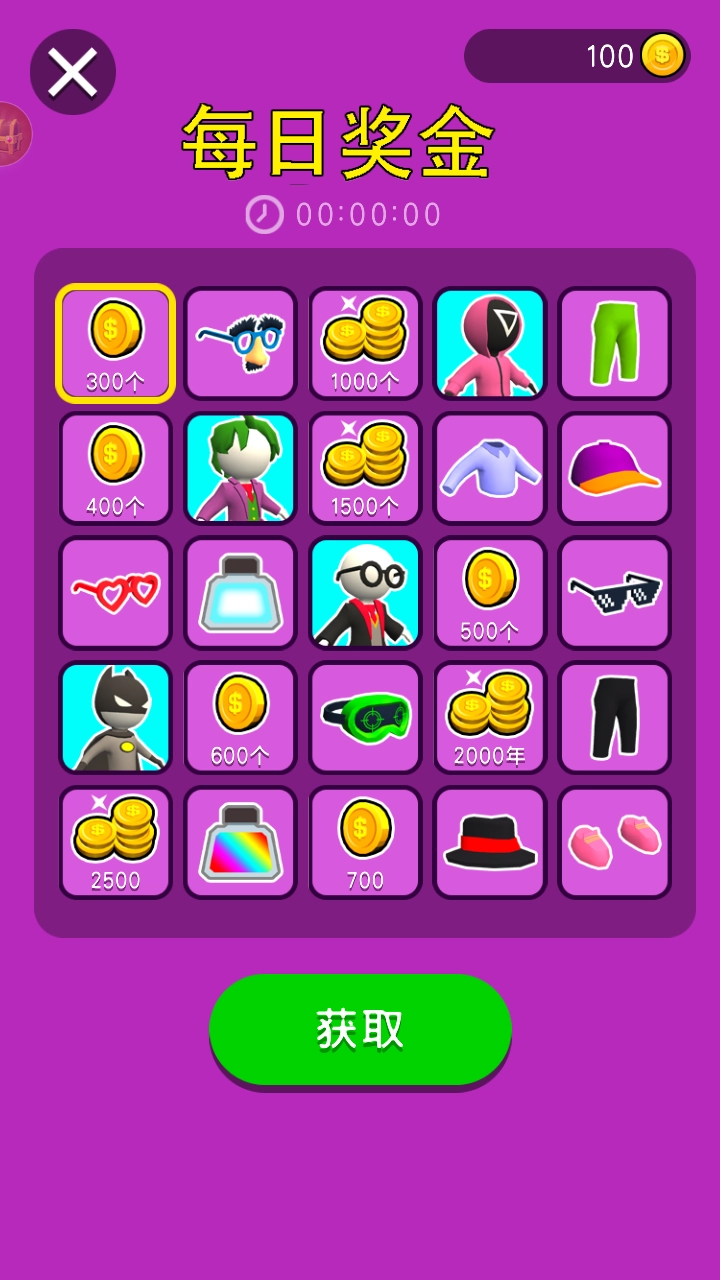Select the black fedora hat tile
The width and height of the screenshot is (720, 1280).
[x=490, y=843]
